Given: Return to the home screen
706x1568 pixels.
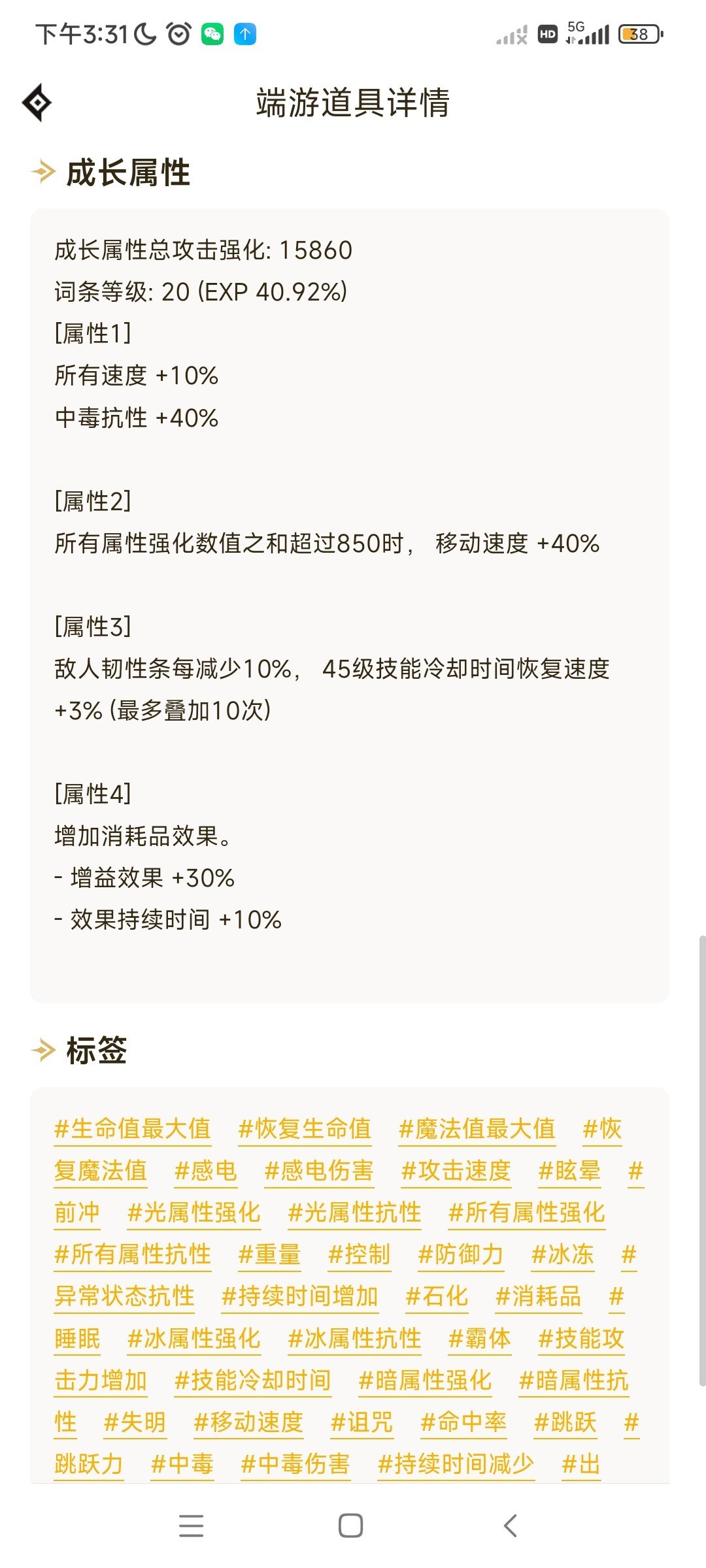Looking at the screenshot, I should [351, 1526].
